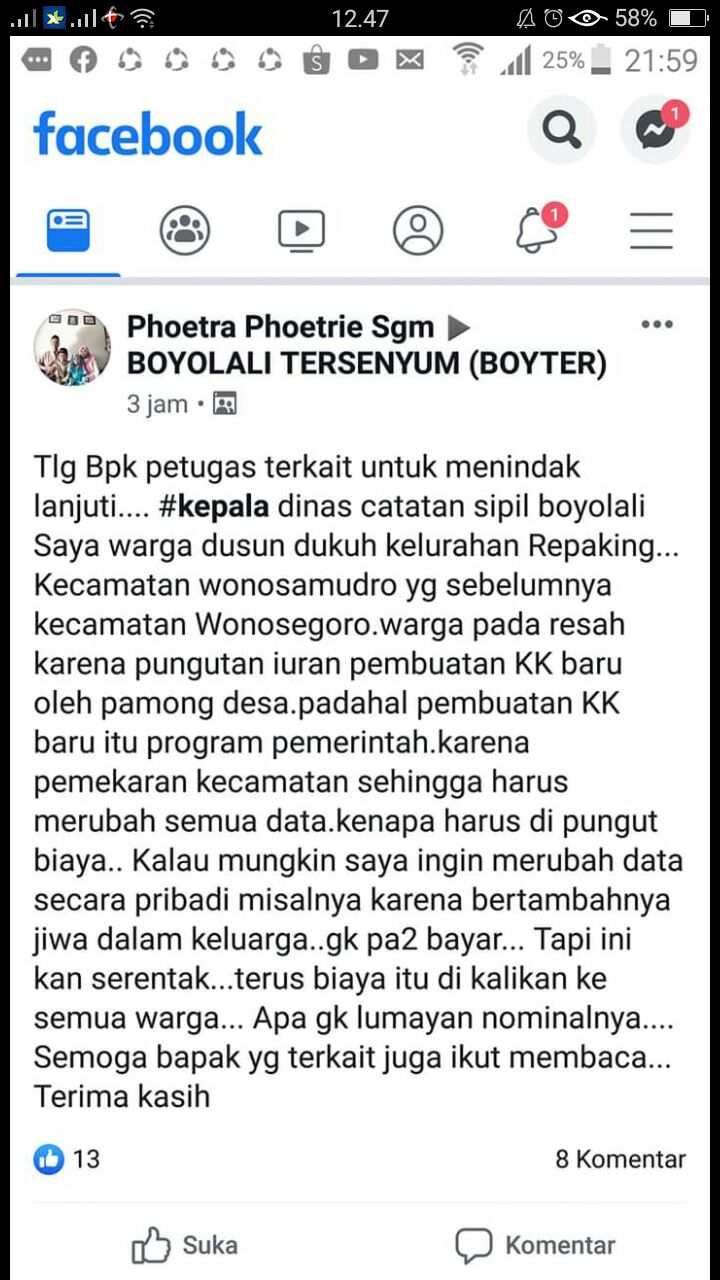
Task: Switch to the News Feed tab
Action: (x=68, y=229)
